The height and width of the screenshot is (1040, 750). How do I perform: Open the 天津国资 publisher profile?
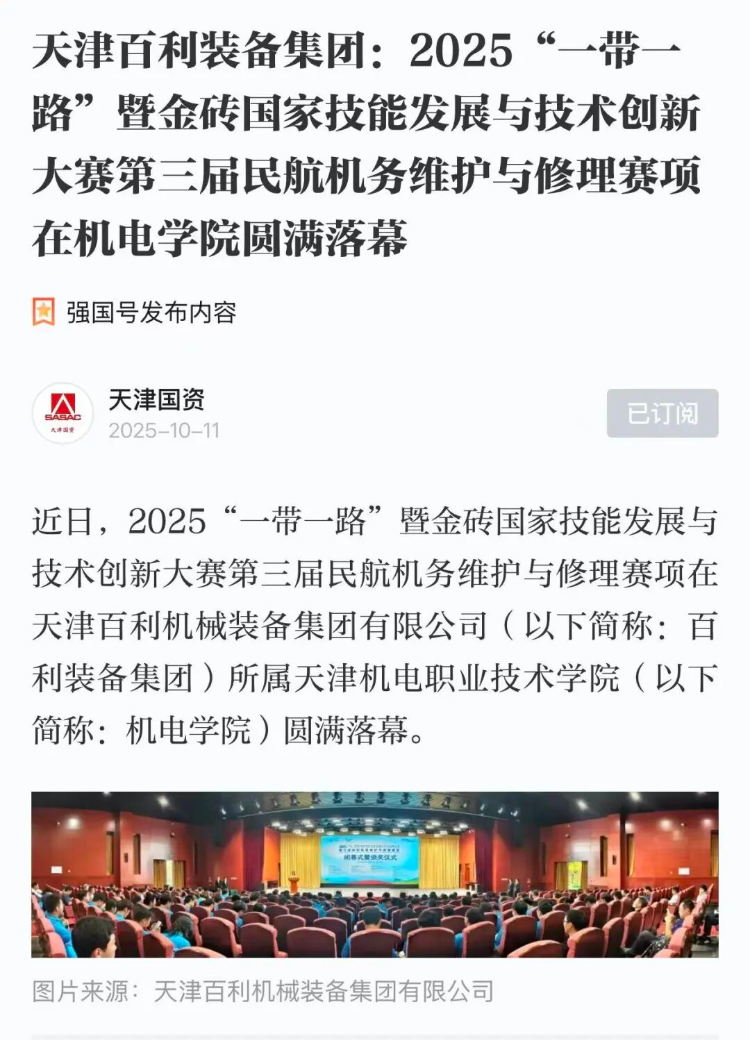(x=156, y=400)
